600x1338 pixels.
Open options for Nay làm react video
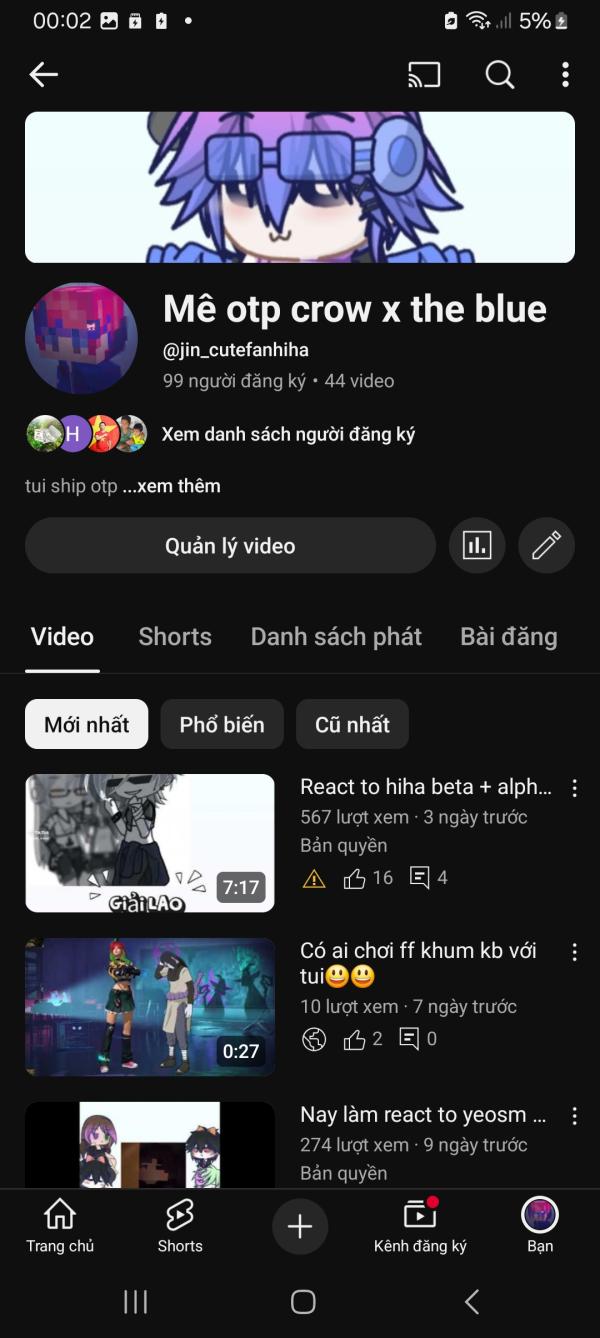pyautogui.click(x=574, y=1116)
